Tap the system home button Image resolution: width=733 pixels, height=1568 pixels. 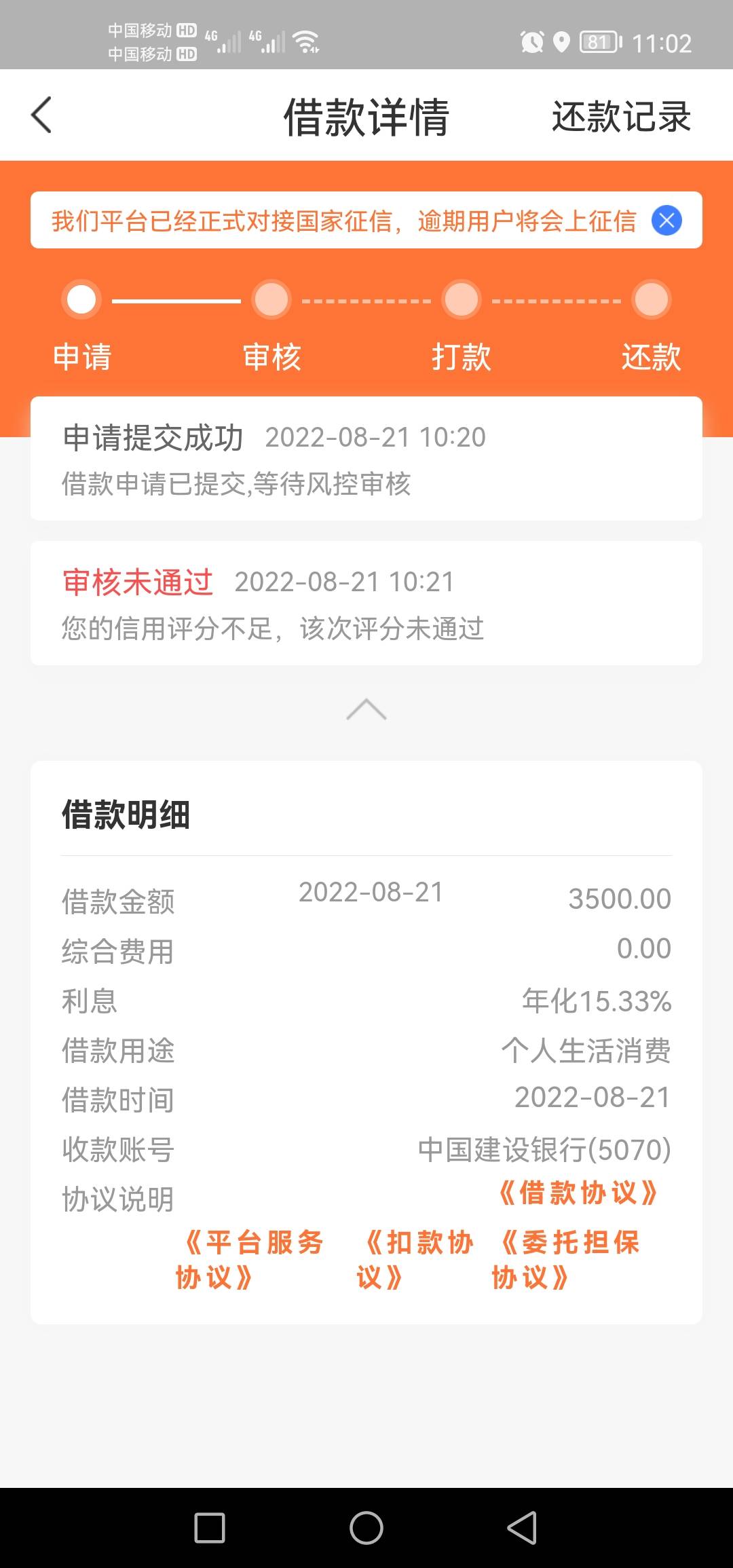click(366, 1528)
